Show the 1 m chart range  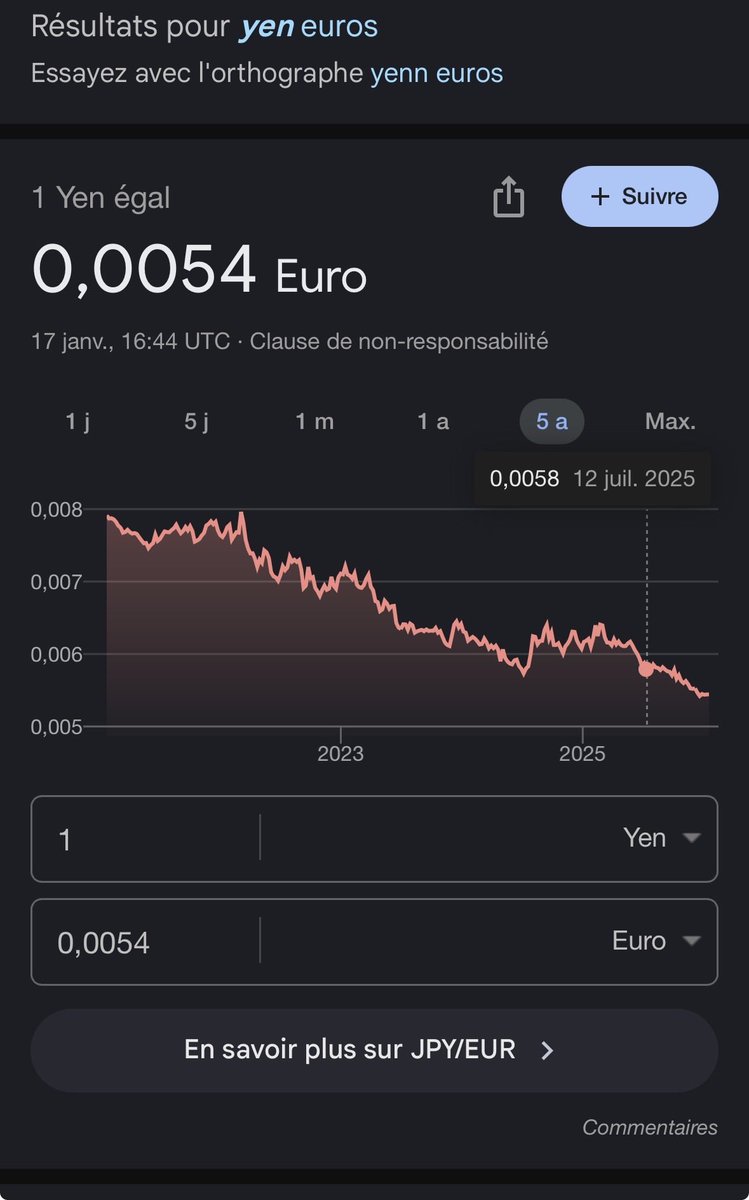pyautogui.click(x=315, y=421)
